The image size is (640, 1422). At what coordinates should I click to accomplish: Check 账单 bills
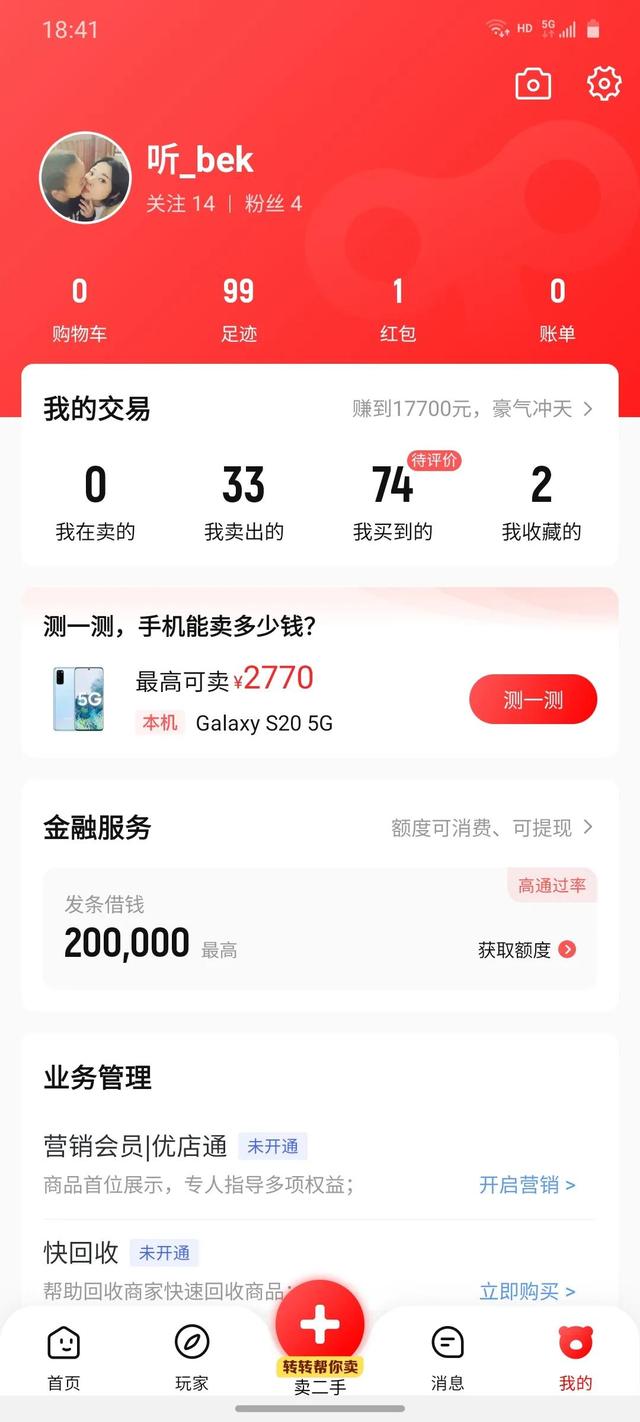click(x=557, y=310)
